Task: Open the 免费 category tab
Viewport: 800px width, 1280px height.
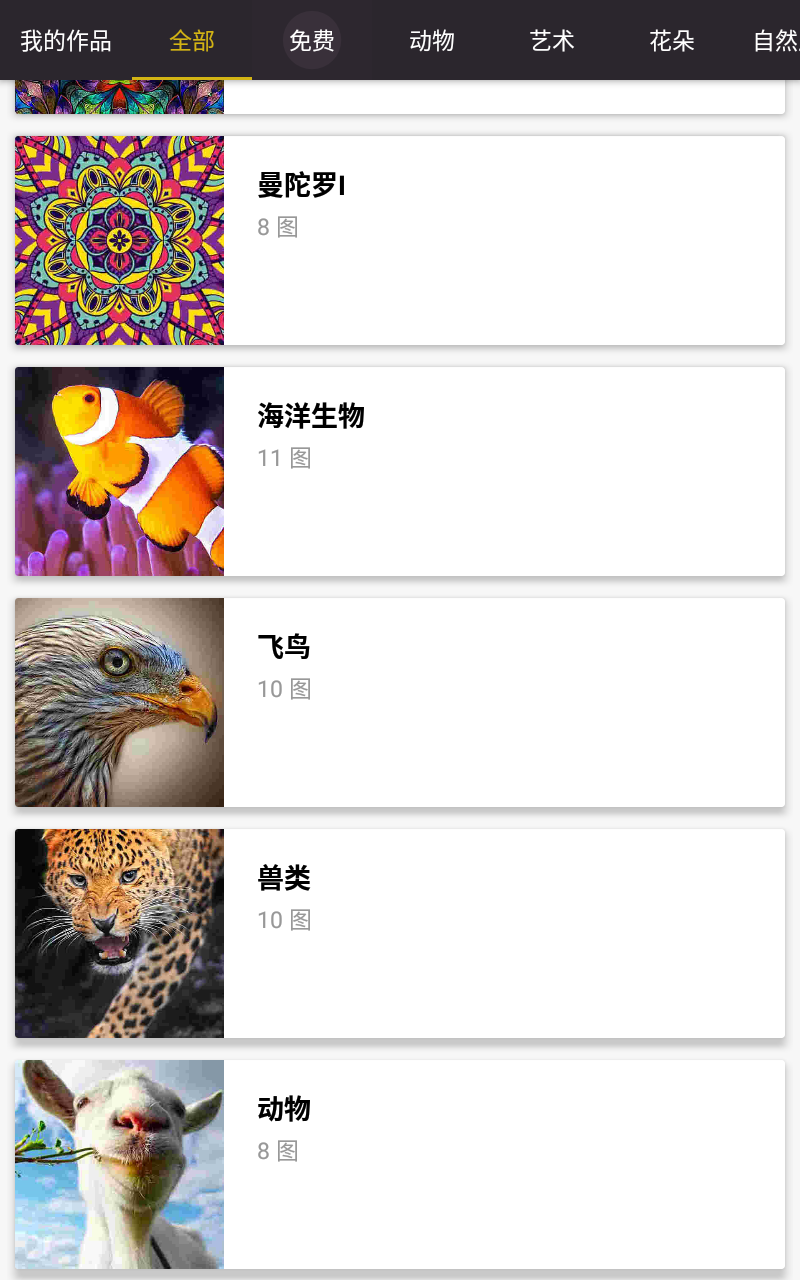Action: tap(311, 41)
